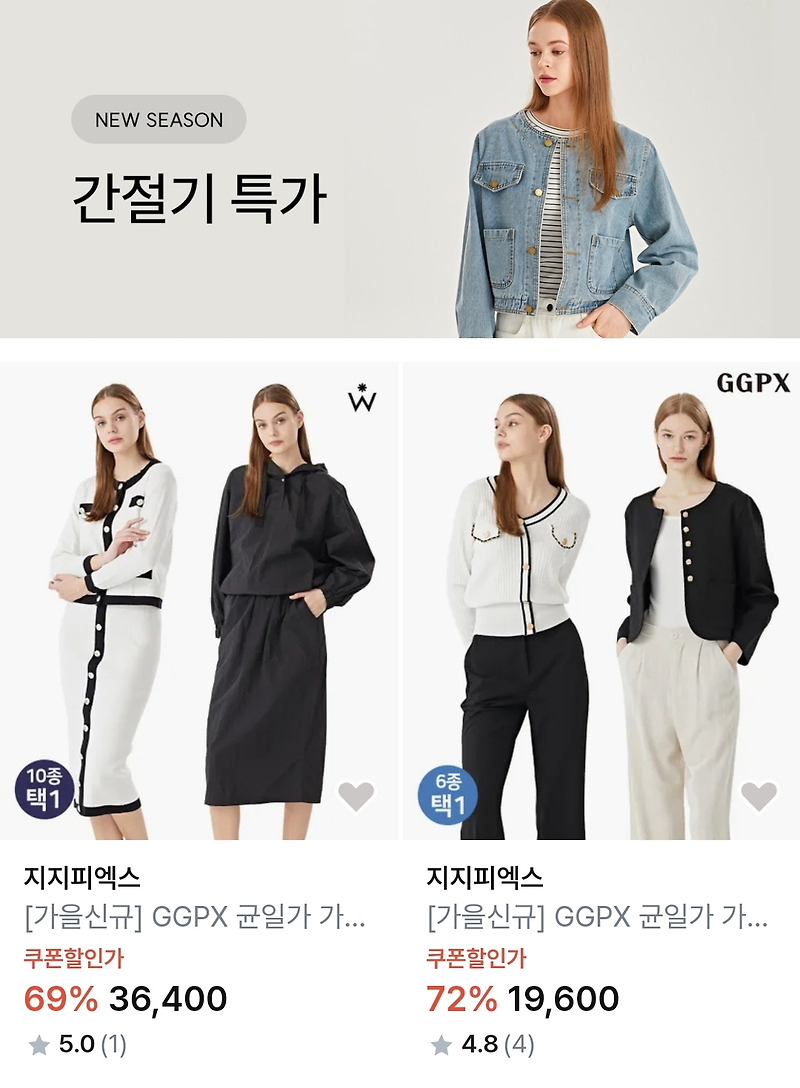
Task: Tap the heart icon on the white knit set product
Action: coord(356,797)
